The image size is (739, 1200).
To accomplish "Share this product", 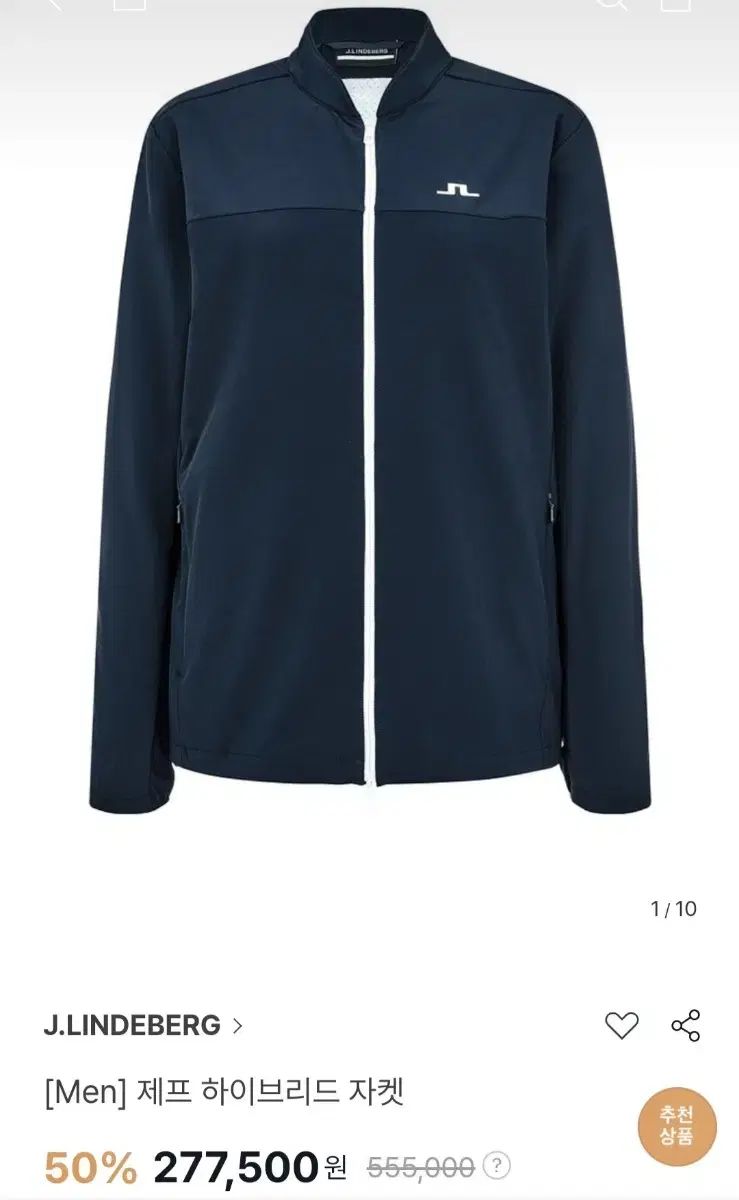I will (686, 1026).
